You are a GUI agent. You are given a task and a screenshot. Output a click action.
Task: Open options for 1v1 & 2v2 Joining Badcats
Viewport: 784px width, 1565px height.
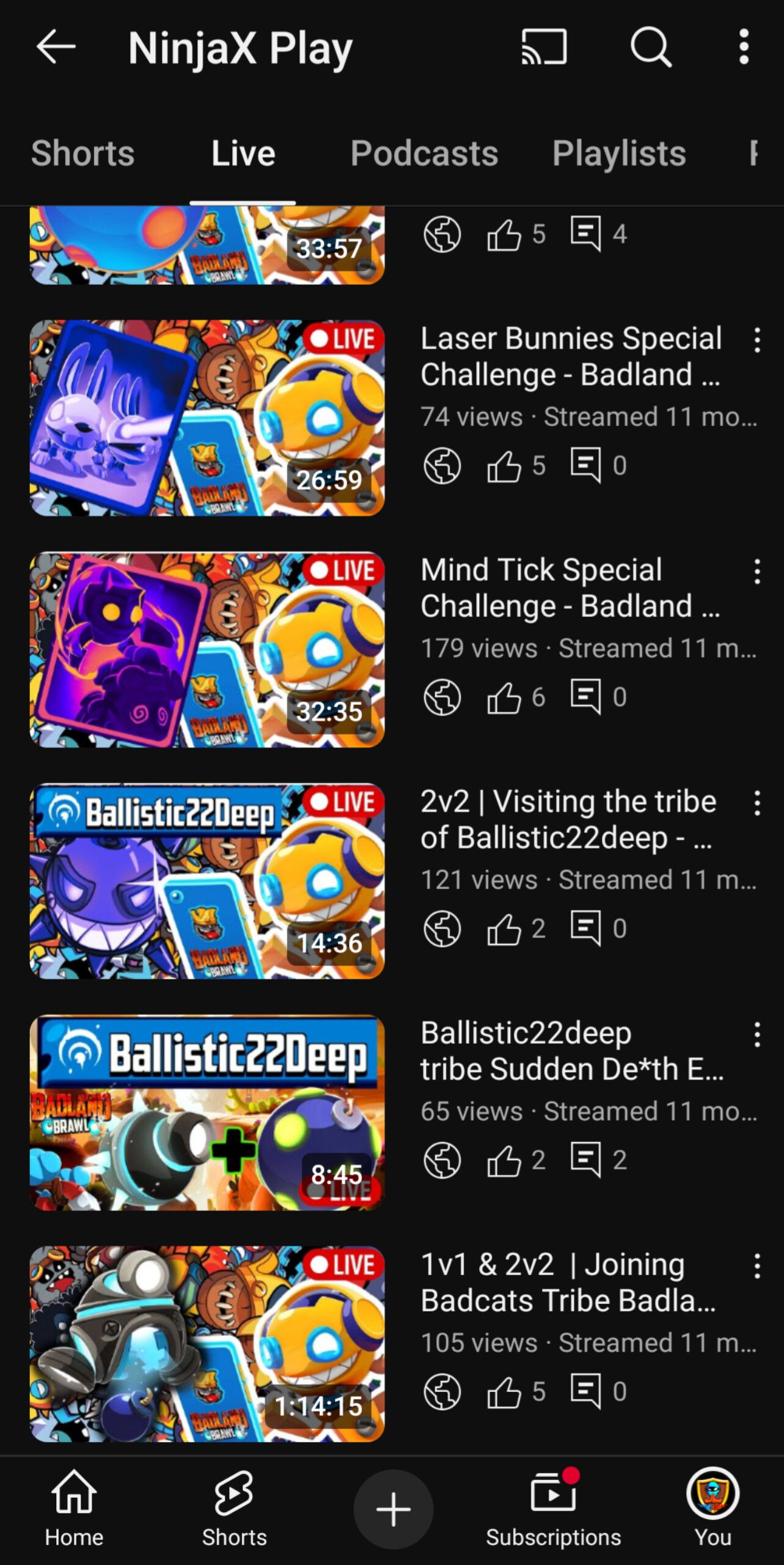[x=757, y=1267]
